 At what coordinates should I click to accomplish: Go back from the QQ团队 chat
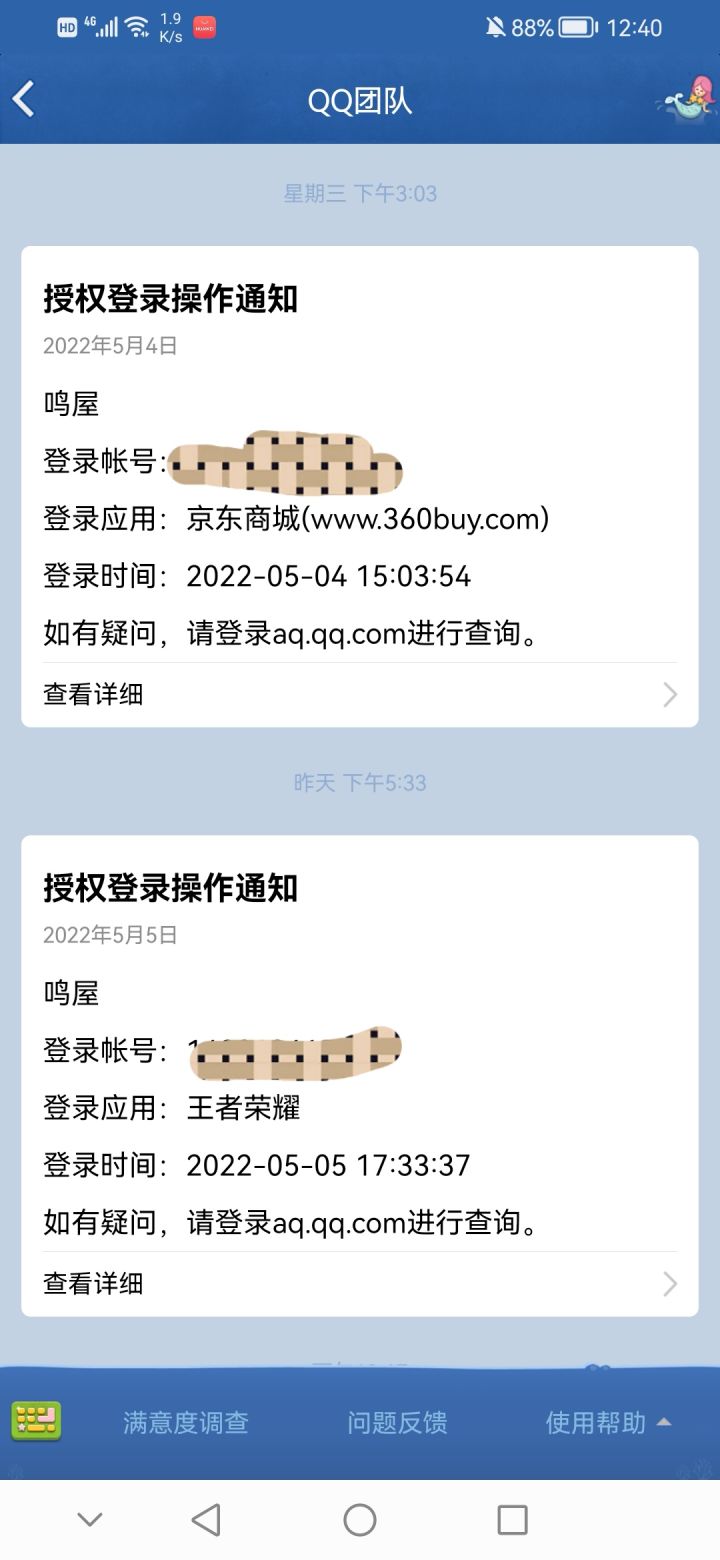pos(24,100)
